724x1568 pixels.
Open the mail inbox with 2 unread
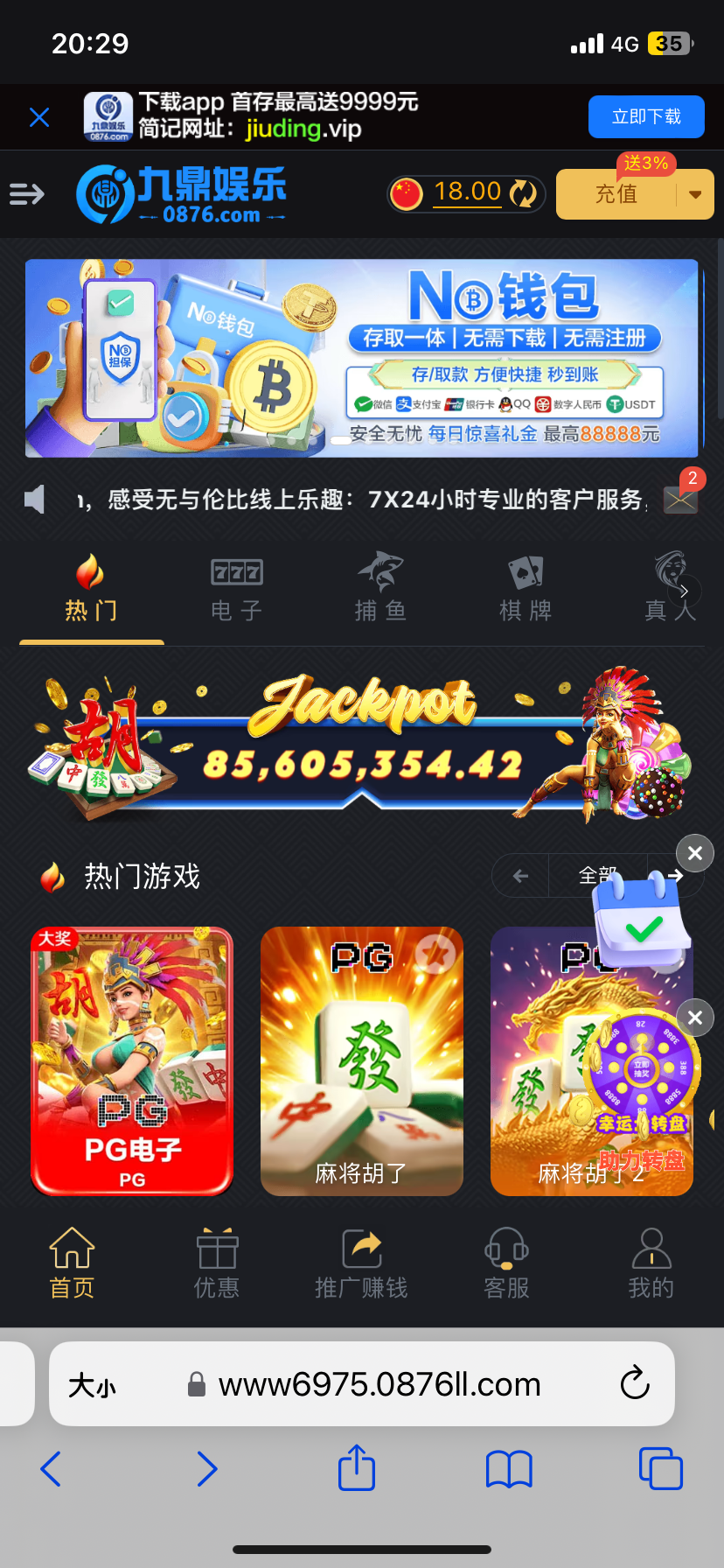click(680, 499)
